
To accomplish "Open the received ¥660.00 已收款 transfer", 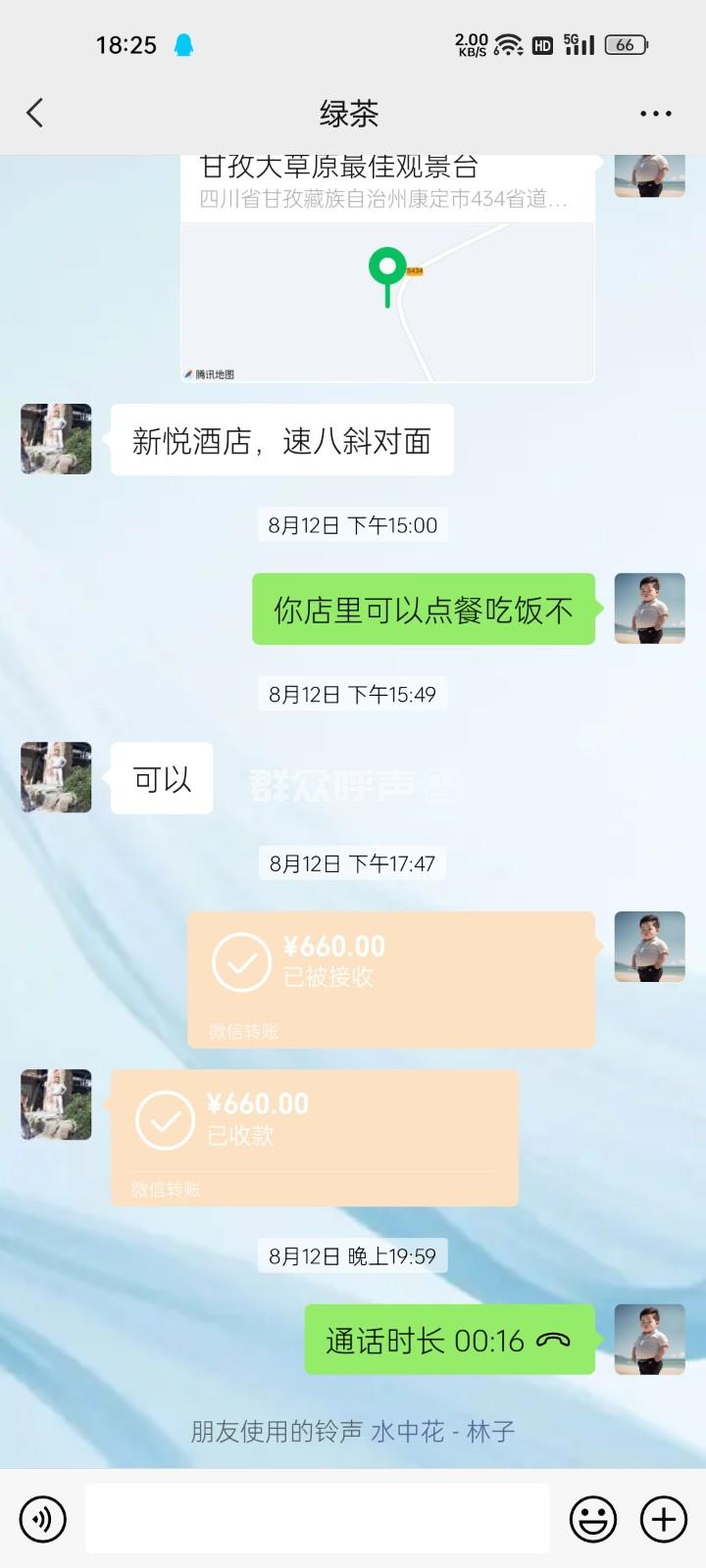I will click(x=314, y=1136).
